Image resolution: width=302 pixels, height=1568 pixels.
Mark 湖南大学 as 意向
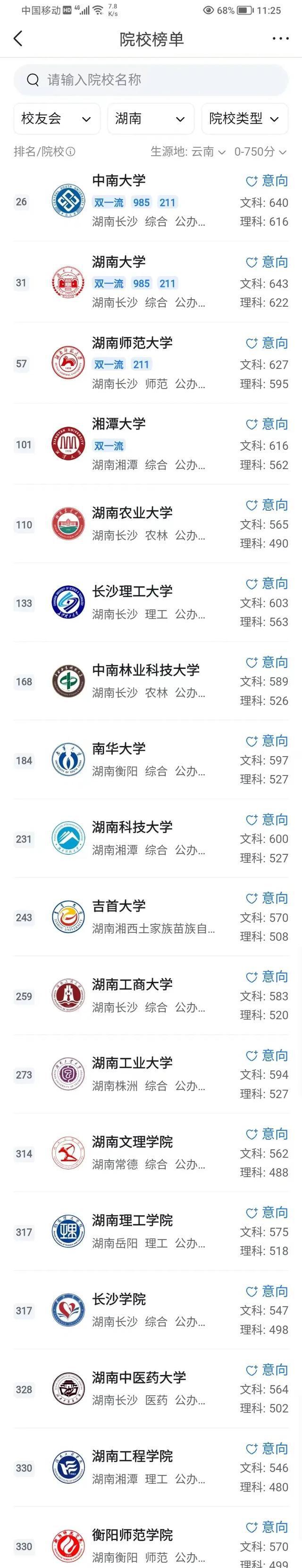click(267, 262)
